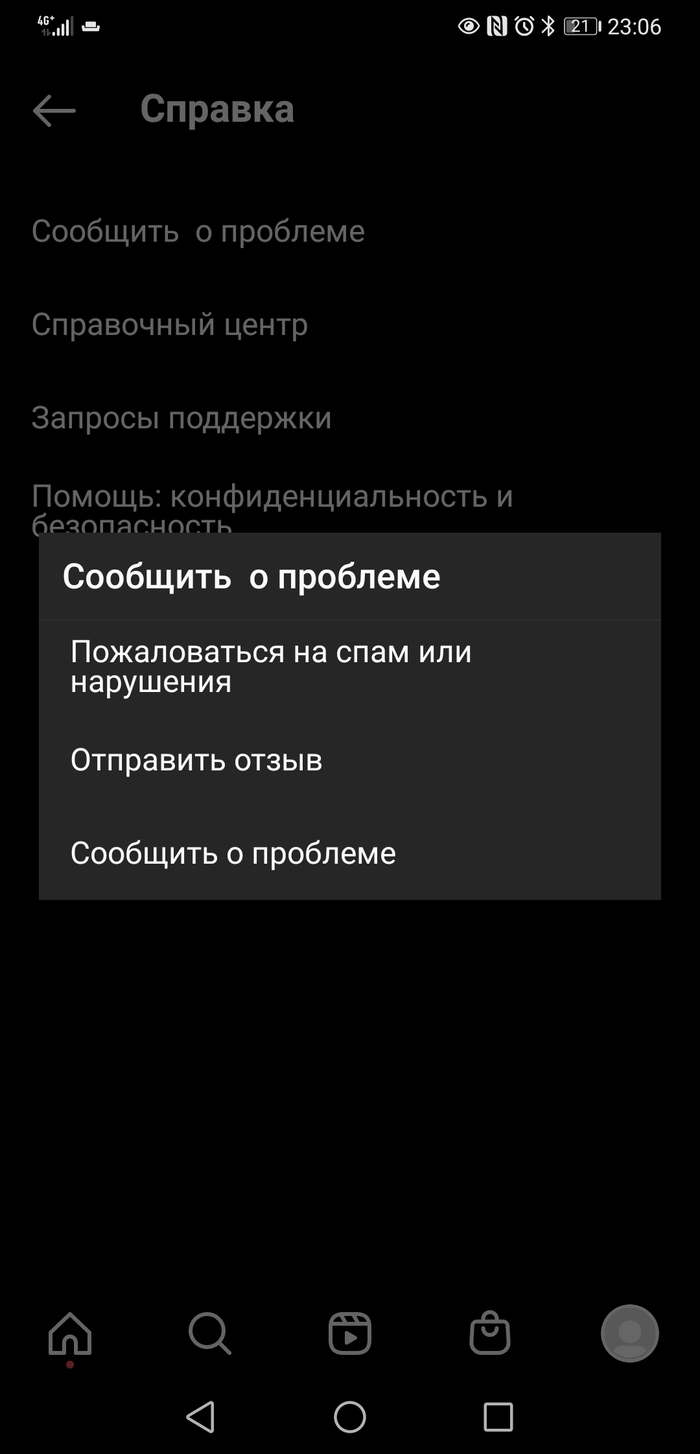Open the Reels tab
Viewport: 700px width, 1454px height.
tap(350, 1333)
